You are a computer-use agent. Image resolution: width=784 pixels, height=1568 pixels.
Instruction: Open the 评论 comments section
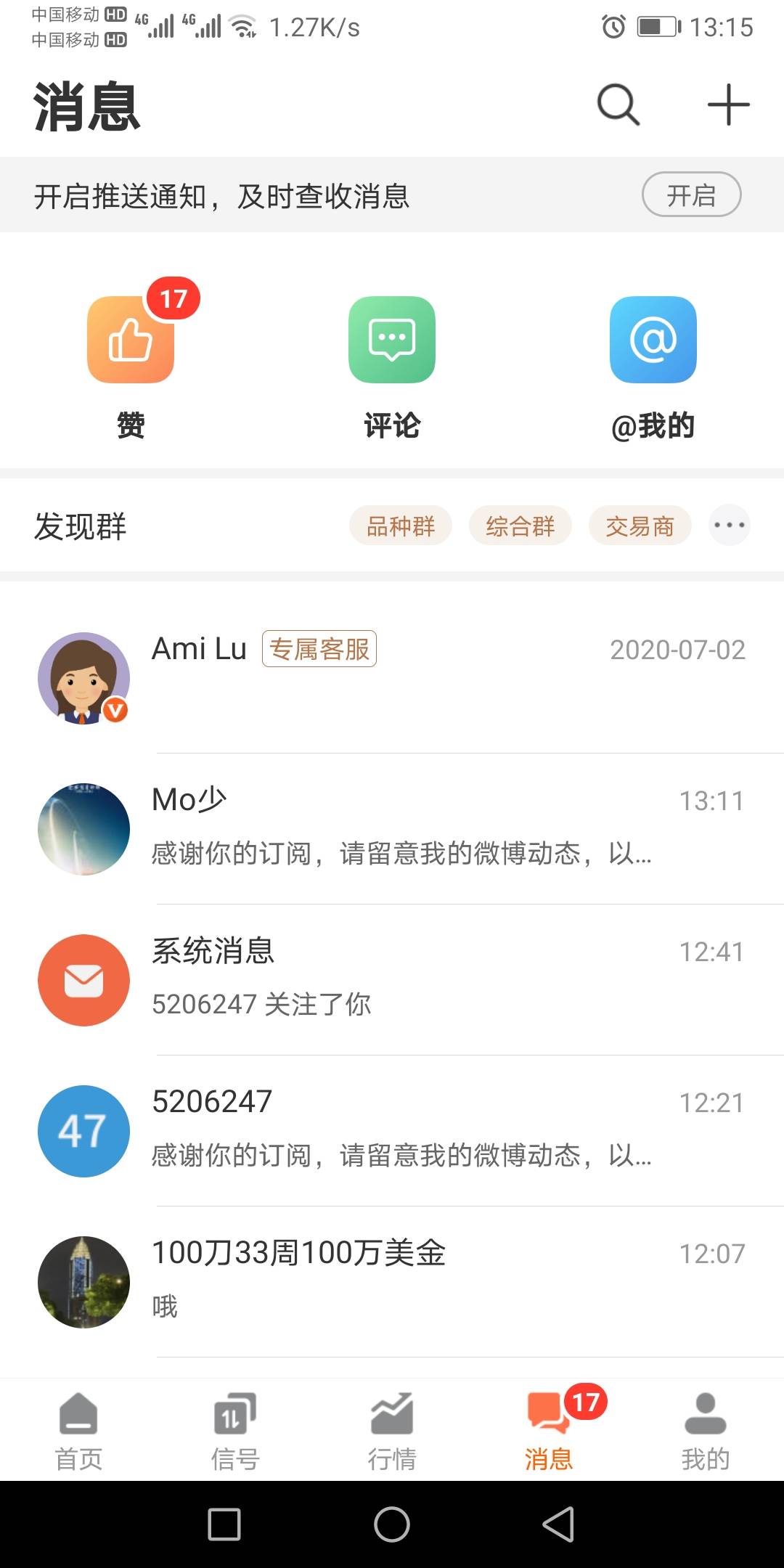click(x=392, y=367)
